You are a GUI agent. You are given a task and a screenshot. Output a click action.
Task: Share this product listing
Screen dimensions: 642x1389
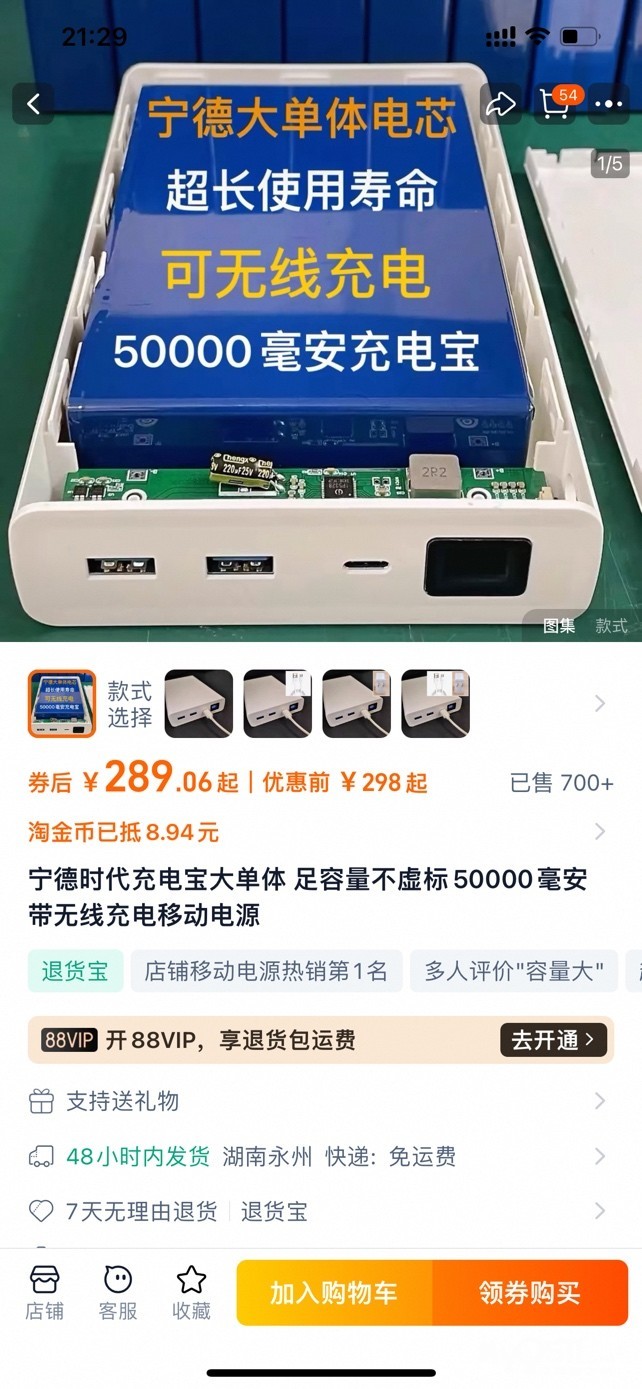tap(500, 104)
